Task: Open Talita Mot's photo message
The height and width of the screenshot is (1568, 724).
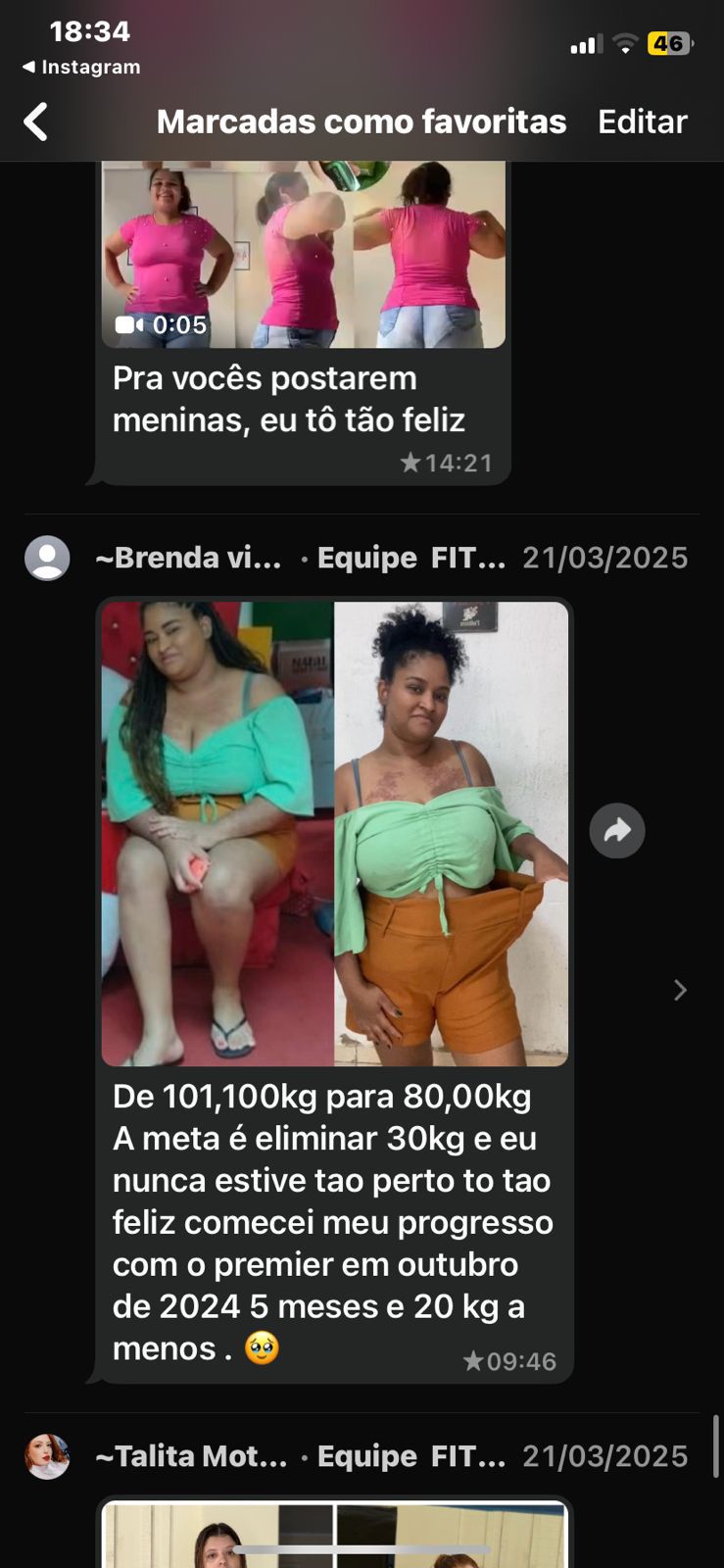Action: point(335,1534)
